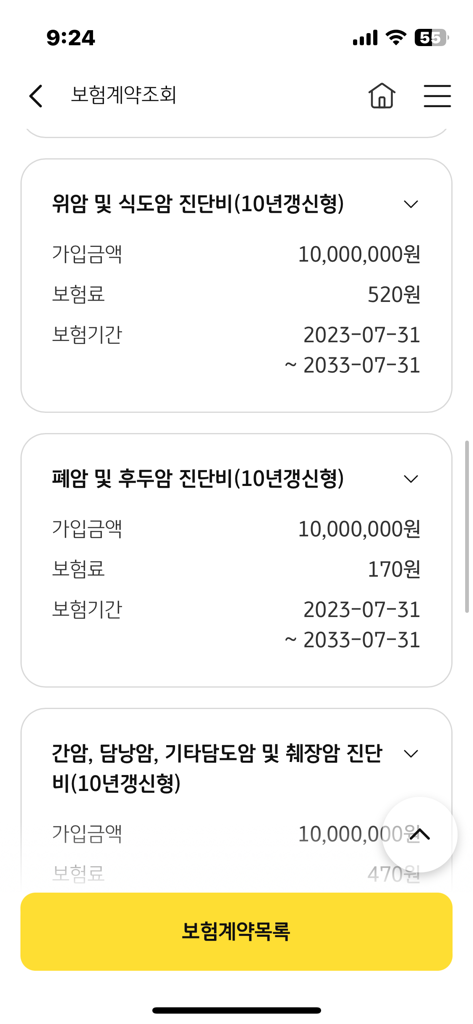Collapse 폐암 및 후두암 진단비 section
This screenshot has width=473, height=1024.
tap(411, 479)
